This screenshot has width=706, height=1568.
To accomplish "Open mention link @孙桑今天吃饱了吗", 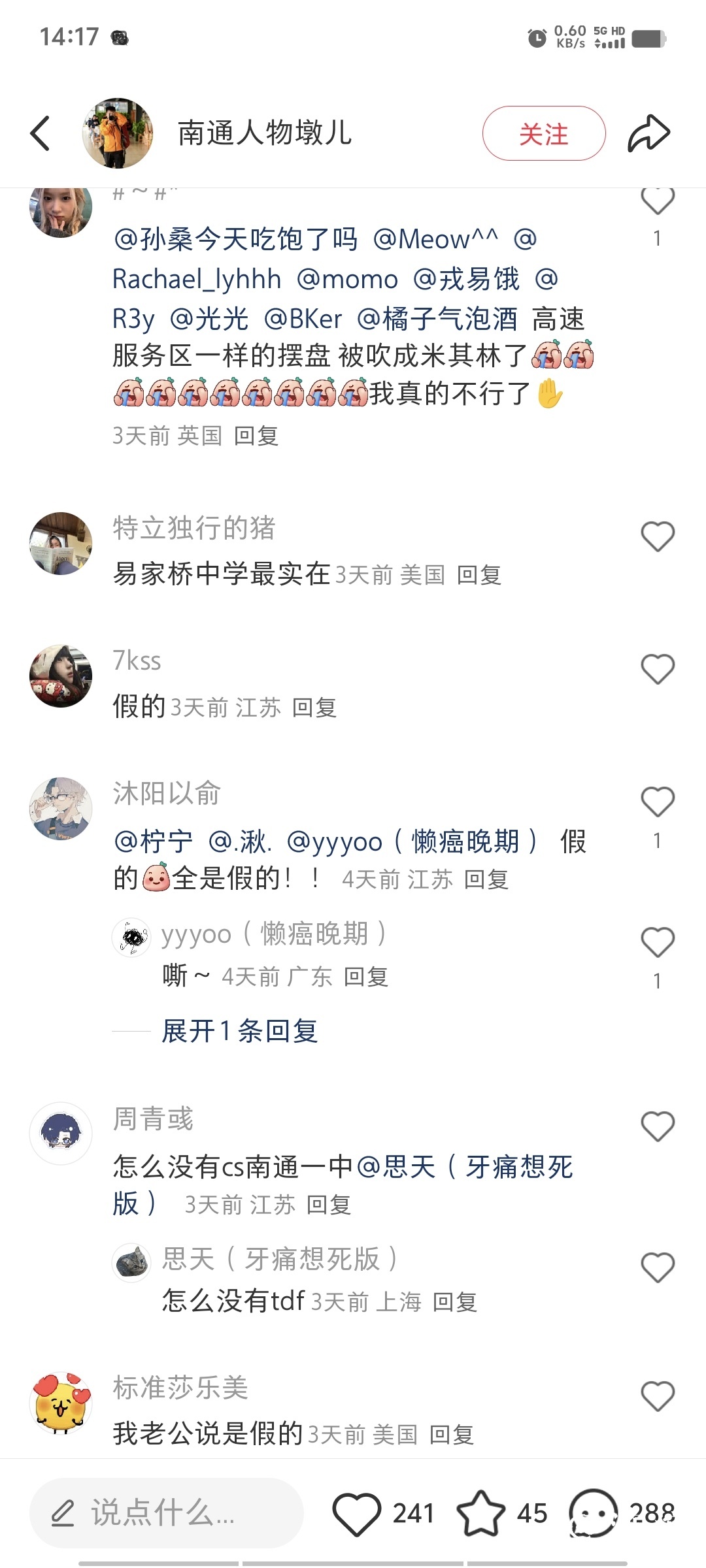I will click(235, 240).
